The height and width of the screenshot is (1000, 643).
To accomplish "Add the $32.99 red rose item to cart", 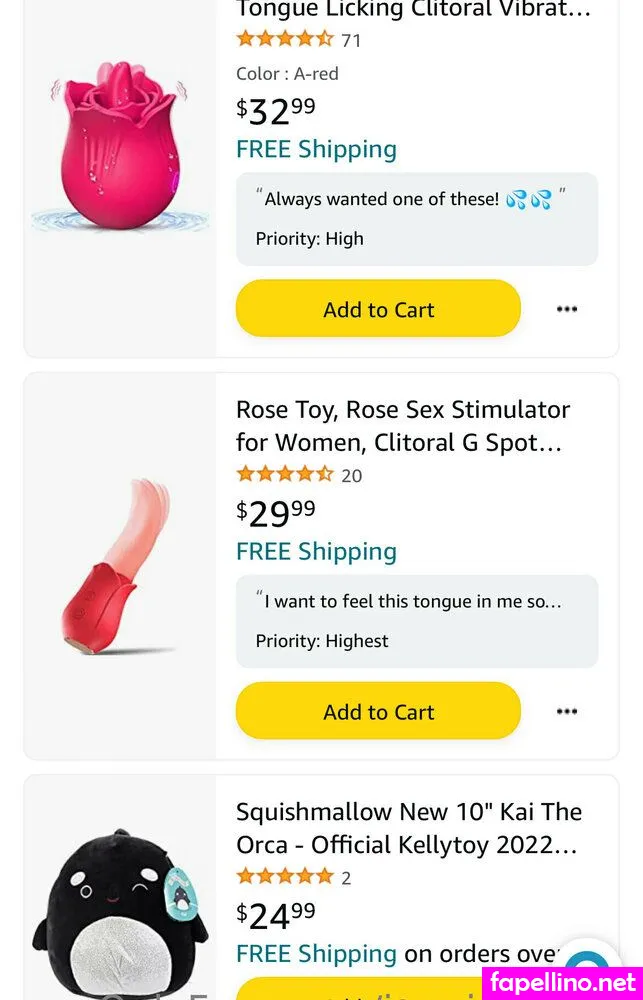I will (x=378, y=309).
